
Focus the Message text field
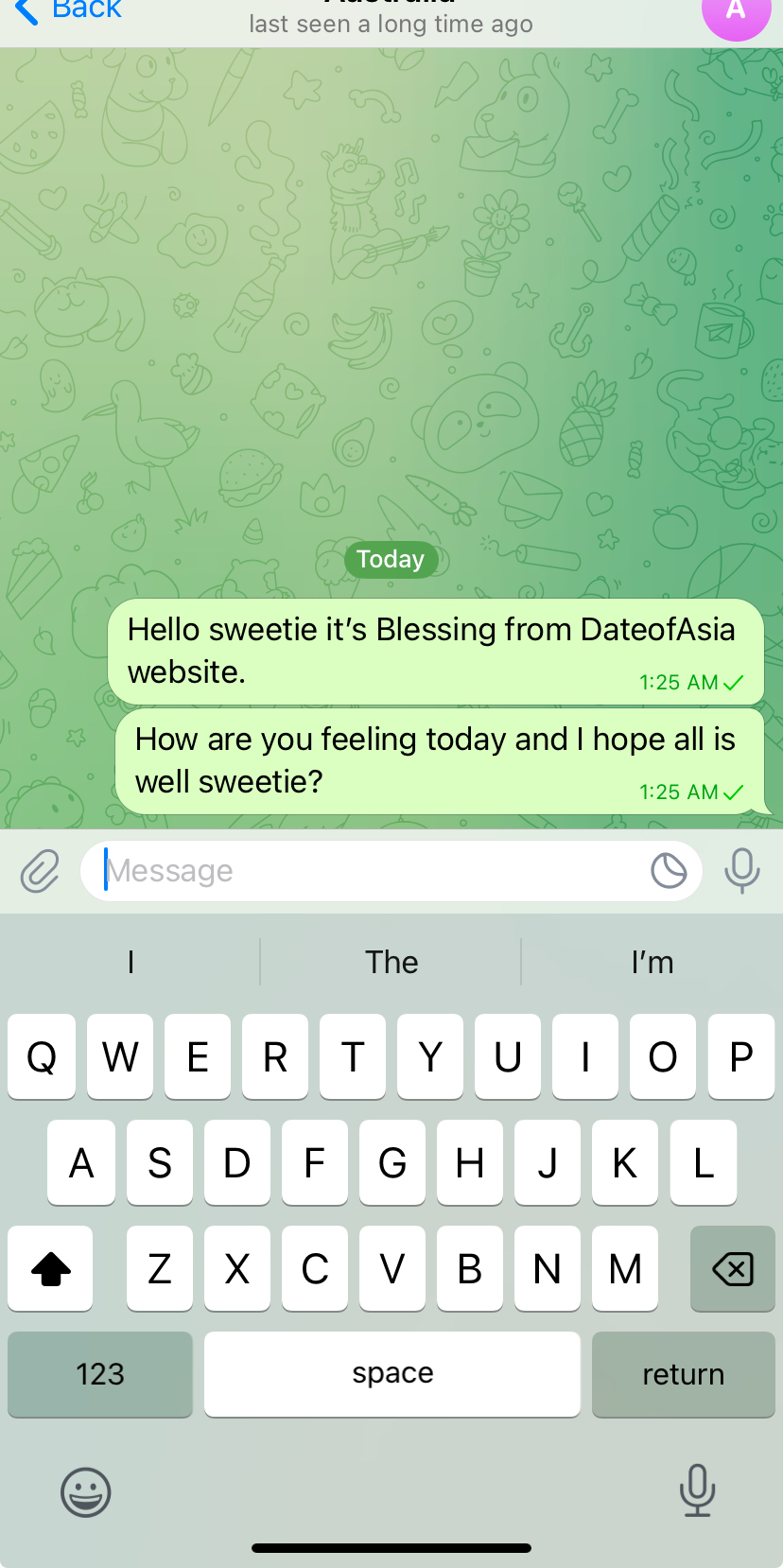369,871
